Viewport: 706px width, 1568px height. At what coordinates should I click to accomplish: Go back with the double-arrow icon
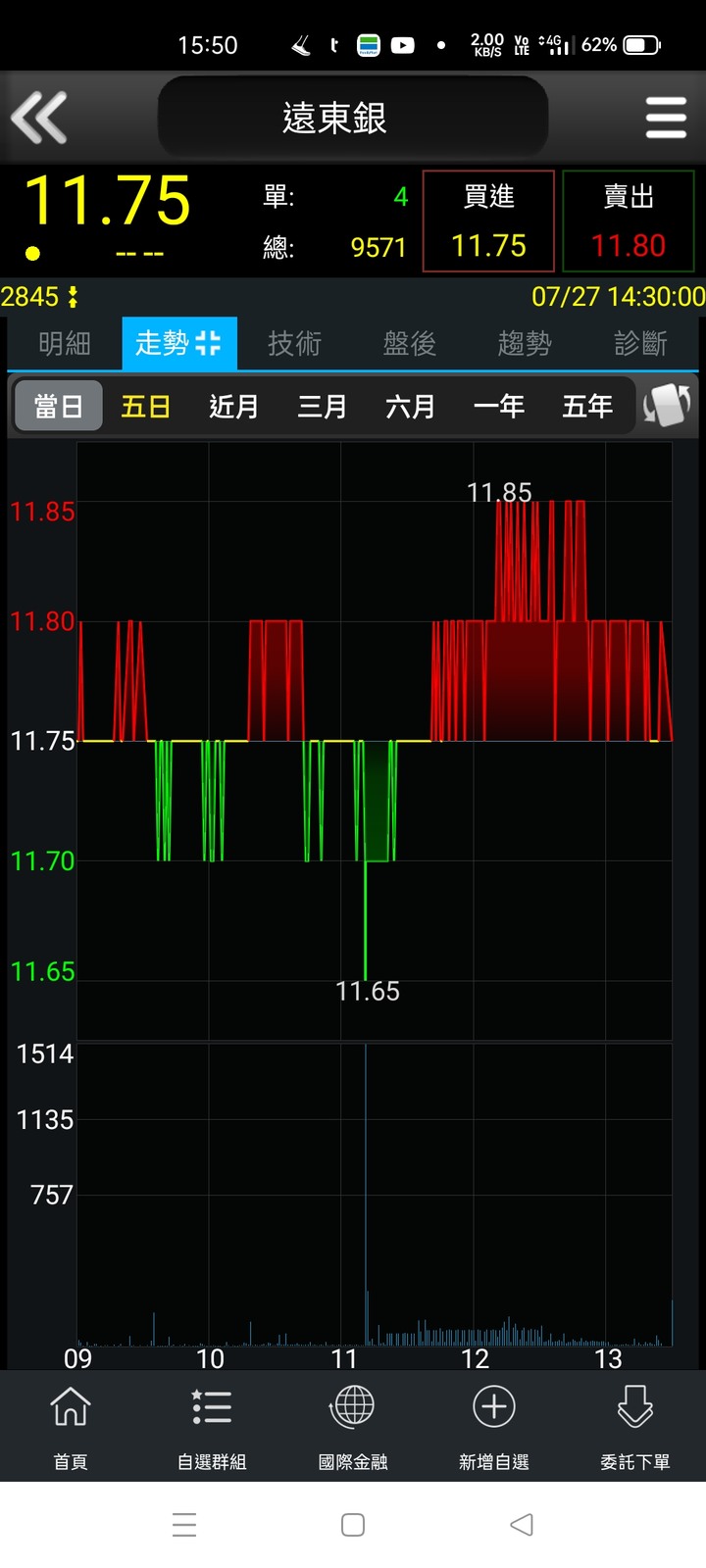point(39,118)
